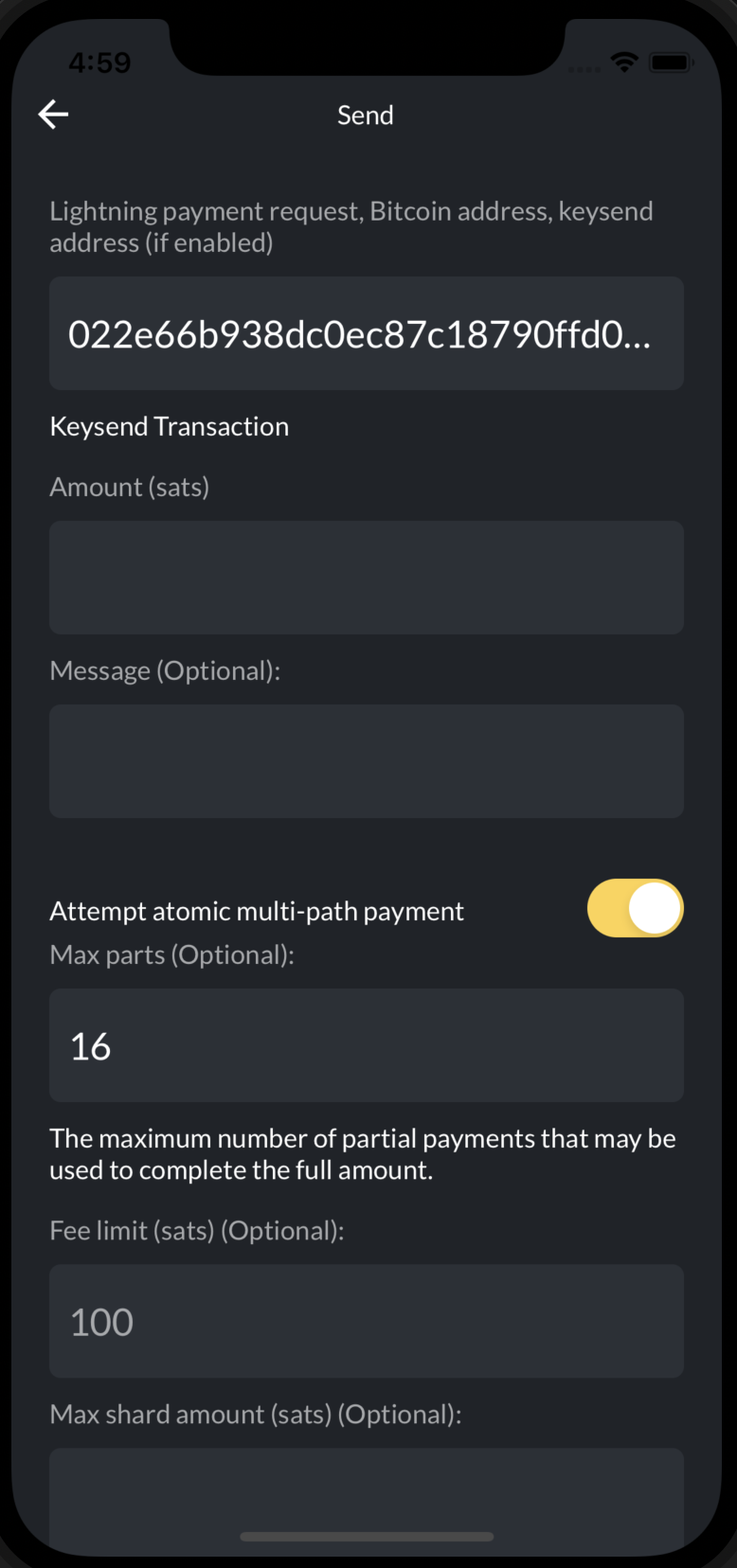
Task: Edit the Max parts field showing 16
Action: point(366,1045)
